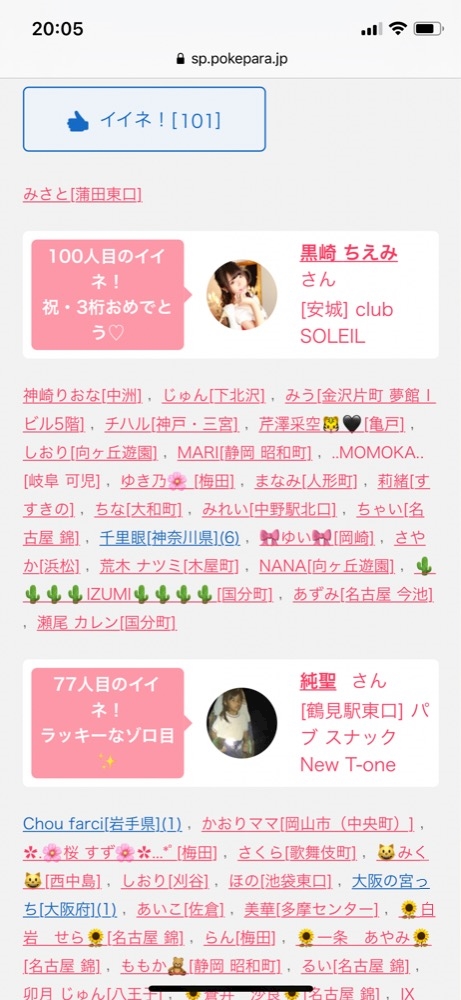461x1000 pixels.
Task: Open the あずみ[名古屋 今池] link
Action: [363, 596]
